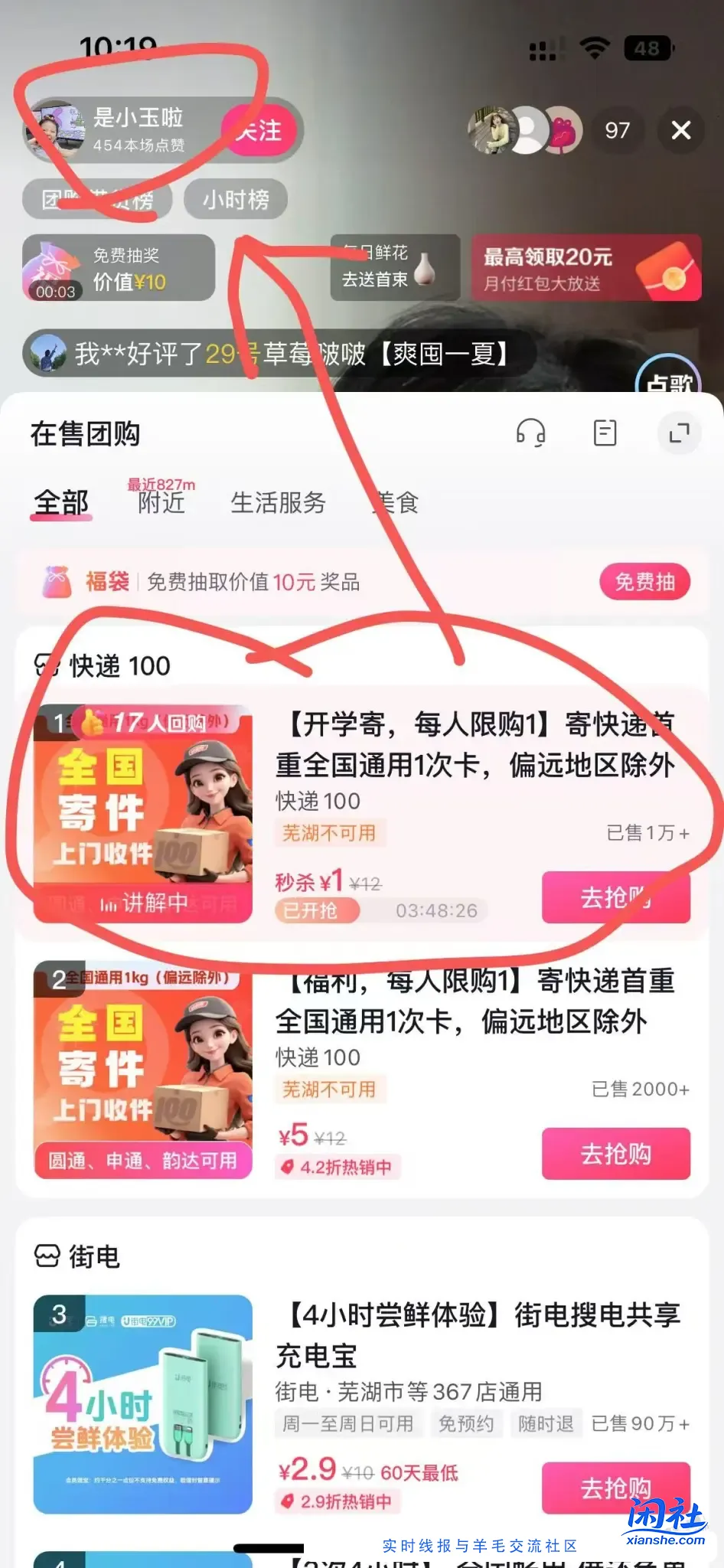This screenshot has height=1568, width=724.
Task: Tap 去抢购 for the 街电 ¥2.9 充电宝 deal
Action: pos(615,1487)
